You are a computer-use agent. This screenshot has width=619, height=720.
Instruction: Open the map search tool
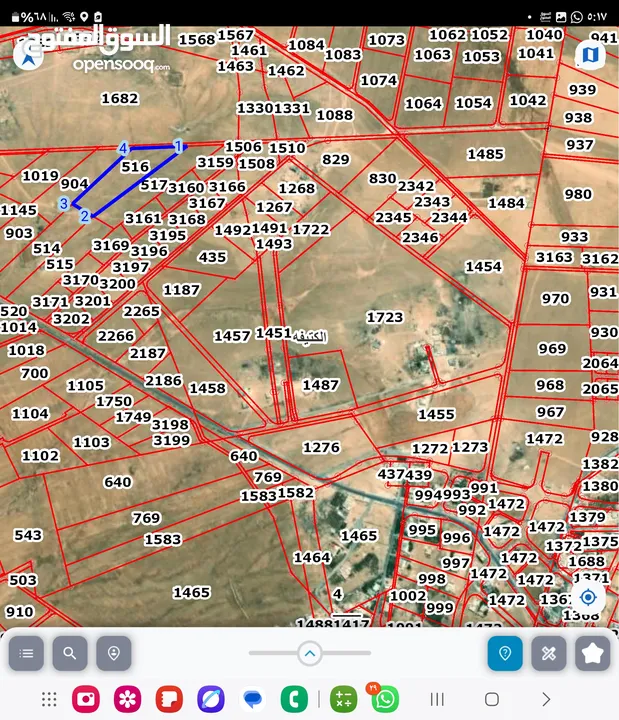tap(70, 653)
